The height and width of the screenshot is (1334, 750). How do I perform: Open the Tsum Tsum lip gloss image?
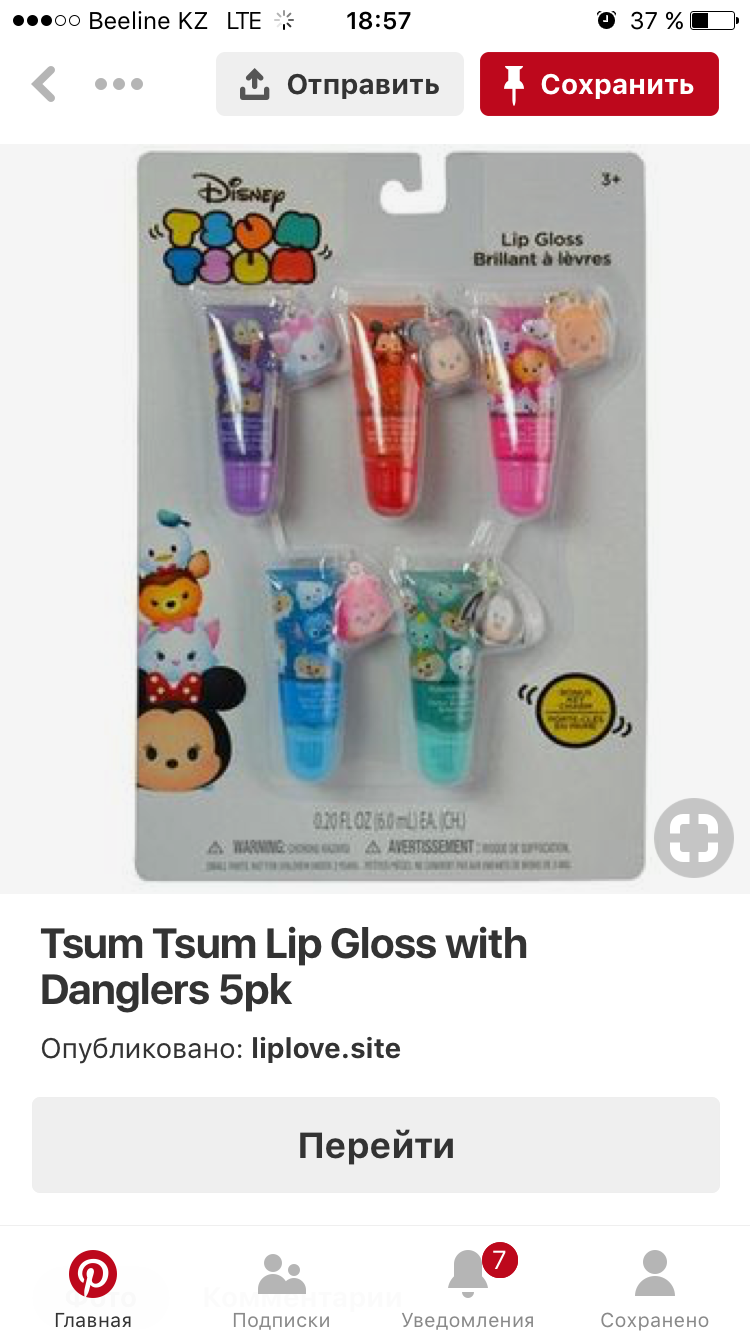390,516
